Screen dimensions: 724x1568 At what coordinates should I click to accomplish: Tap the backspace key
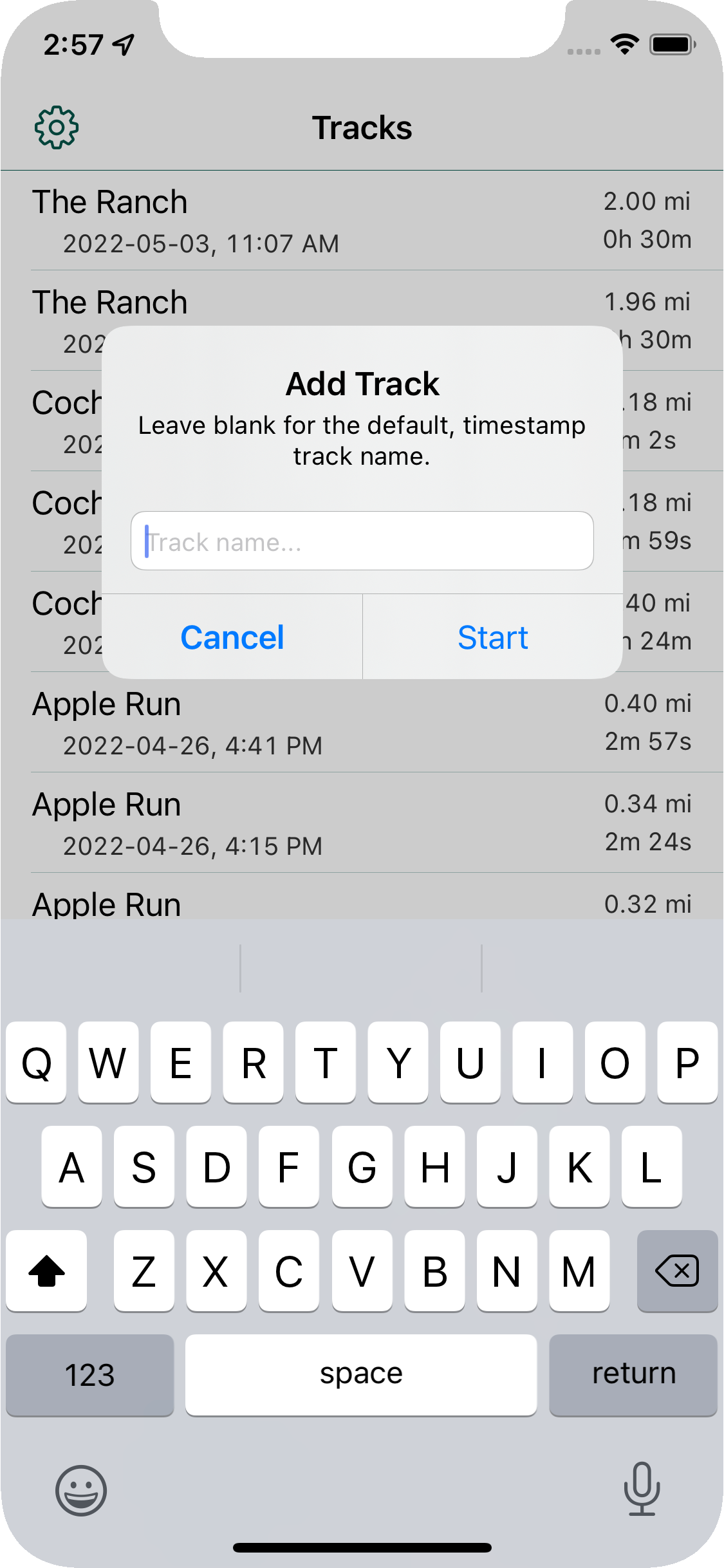677,1271
